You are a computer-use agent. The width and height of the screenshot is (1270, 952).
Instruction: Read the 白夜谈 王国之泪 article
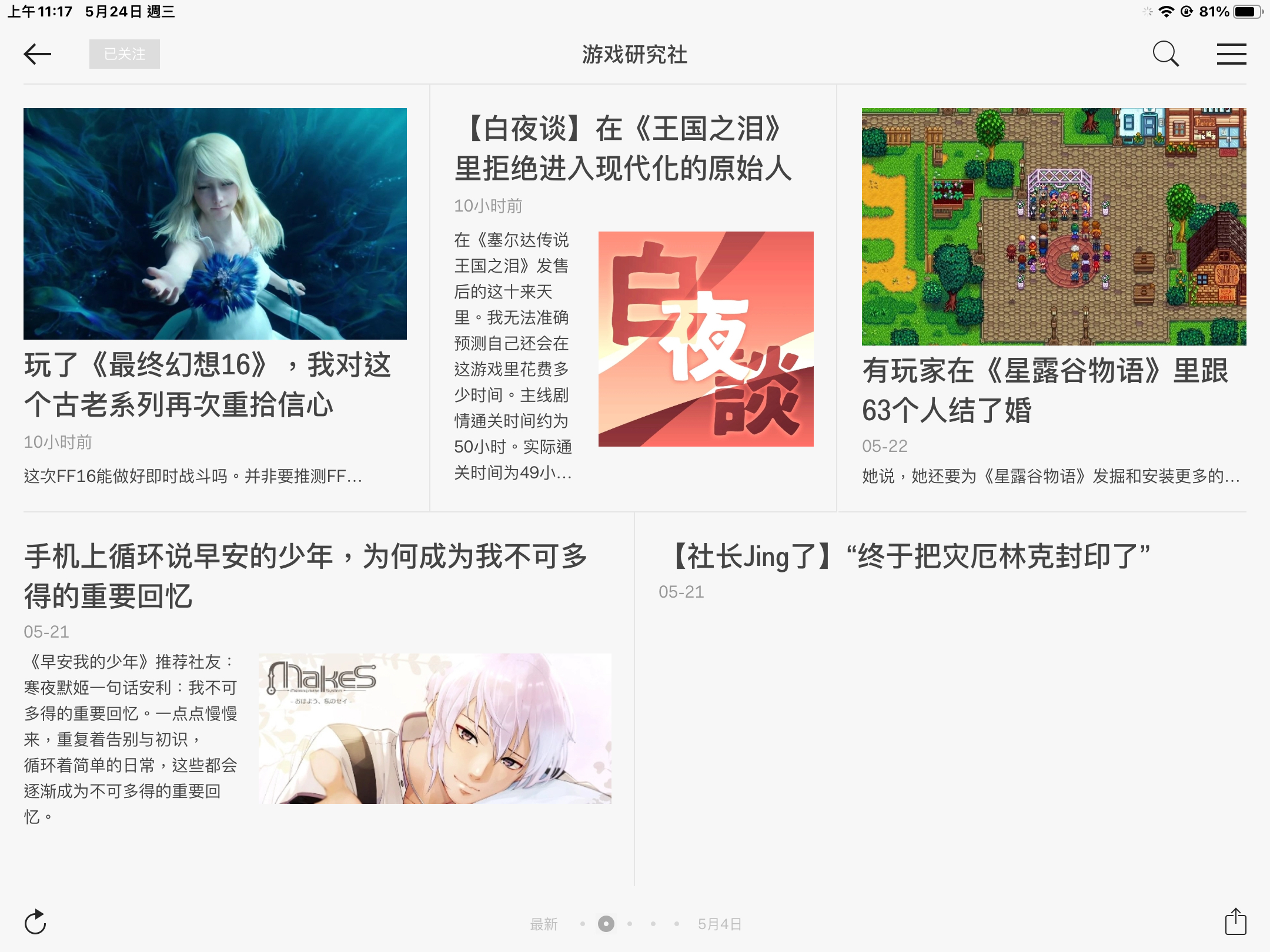tap(623, 149)
